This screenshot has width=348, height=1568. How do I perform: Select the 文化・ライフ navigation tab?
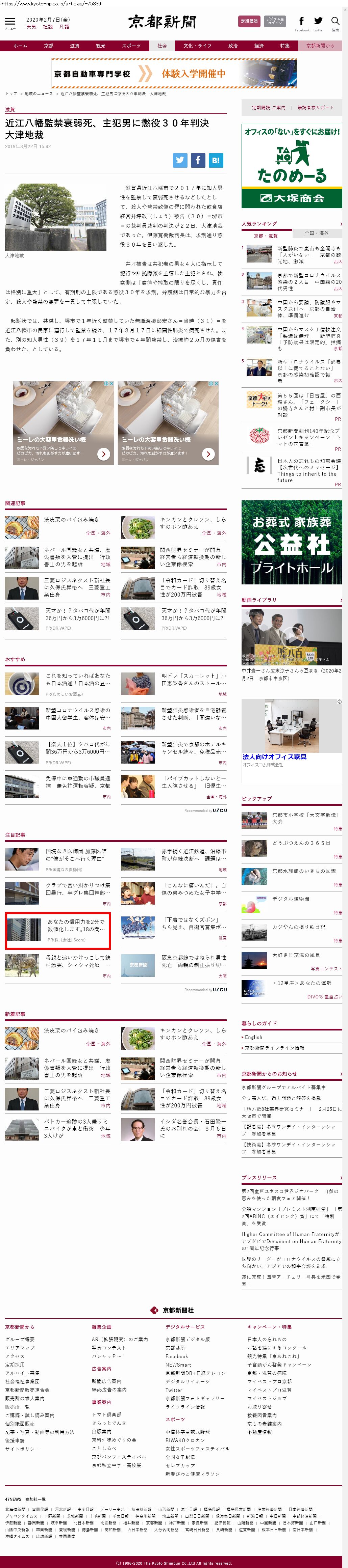click(197, 46)
